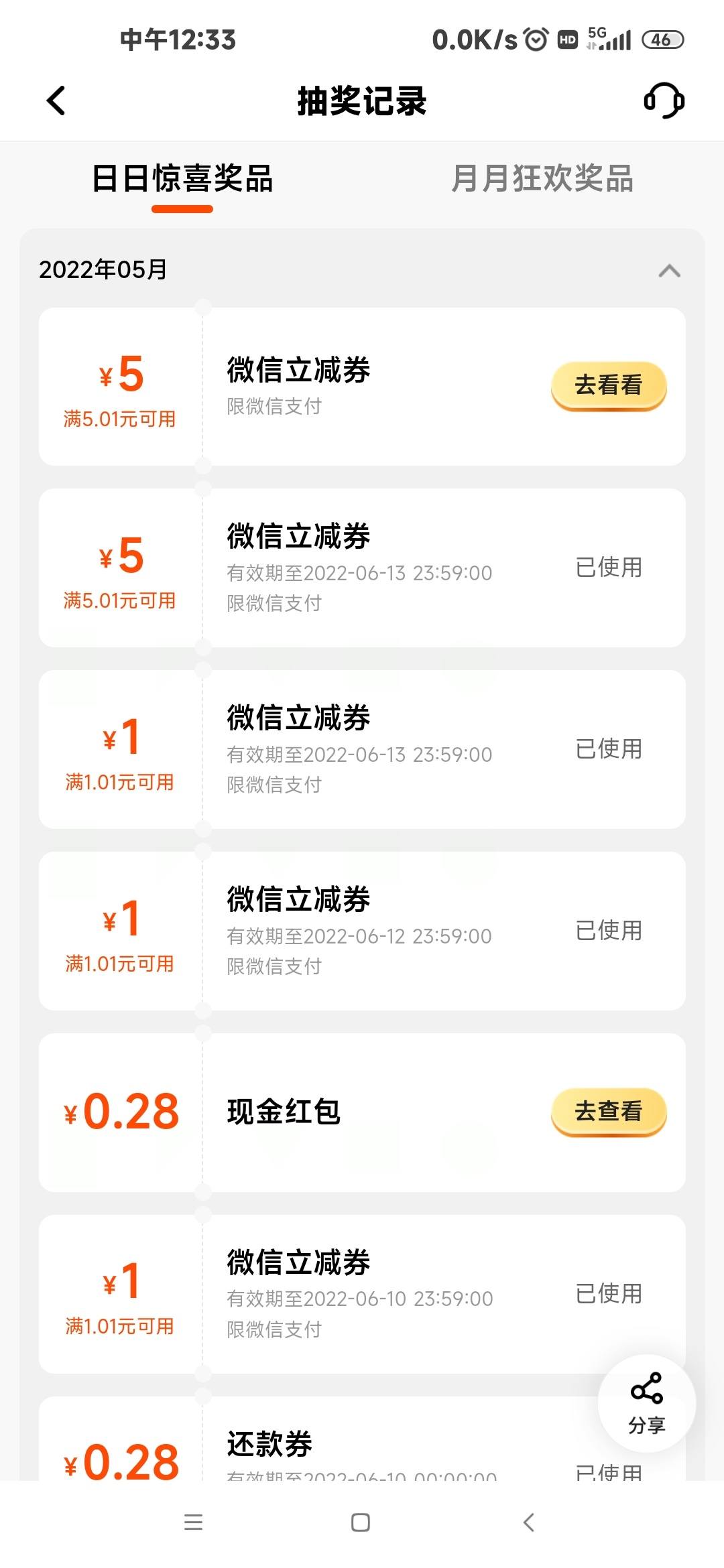Open the system recent apps menu

click(193, 1522)
